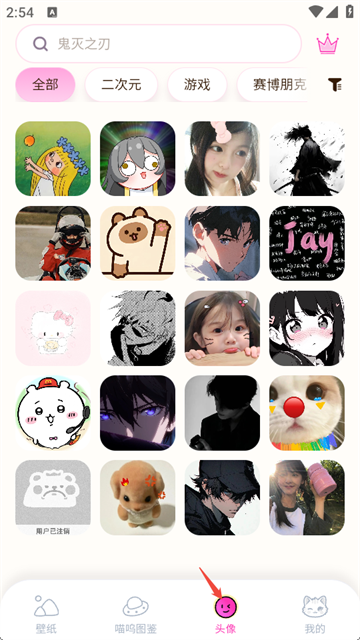Open the cat with red clown nose avatar
This screenshot has height=640, width=360.
(307, 413)
